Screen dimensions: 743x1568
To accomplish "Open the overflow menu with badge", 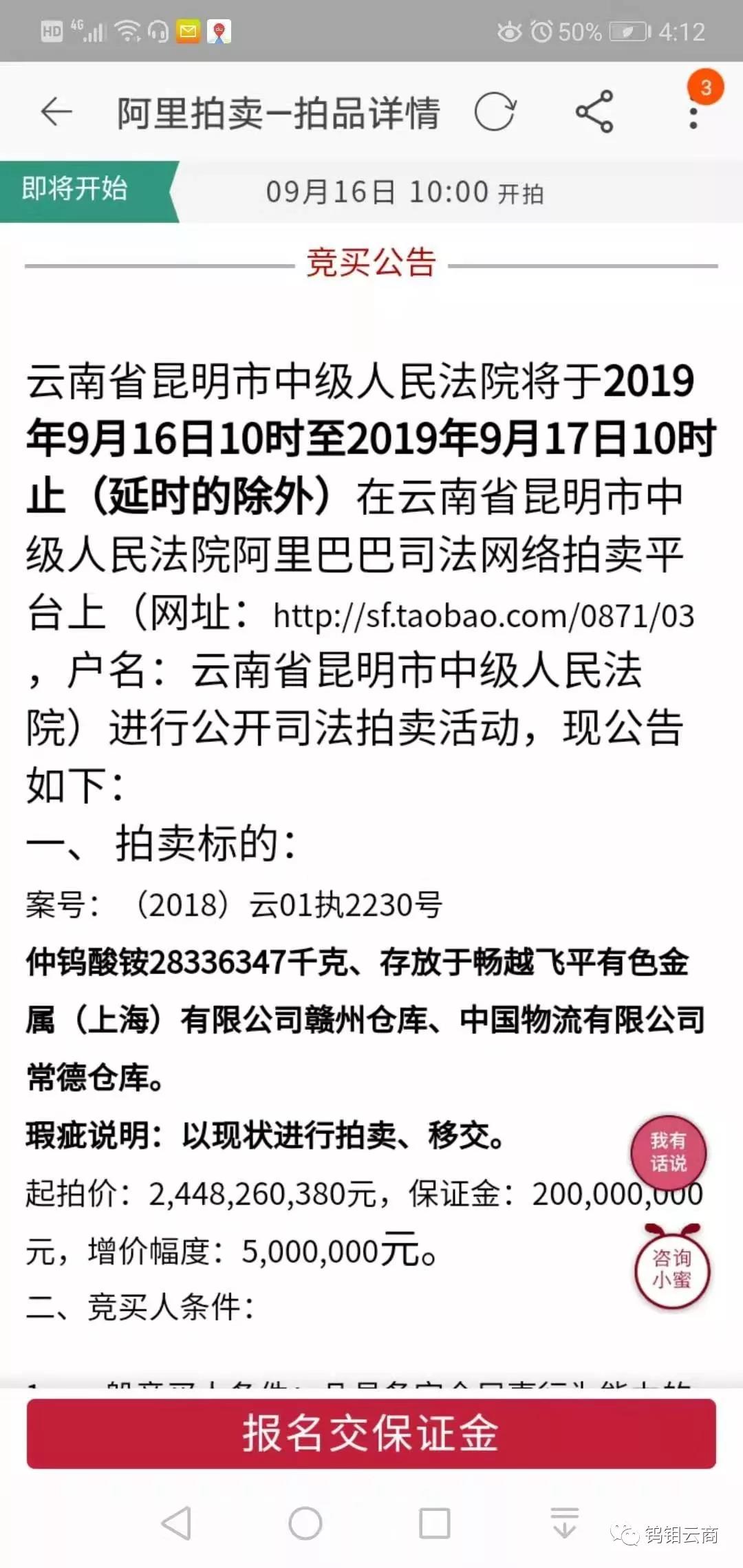I will [693, 113].
